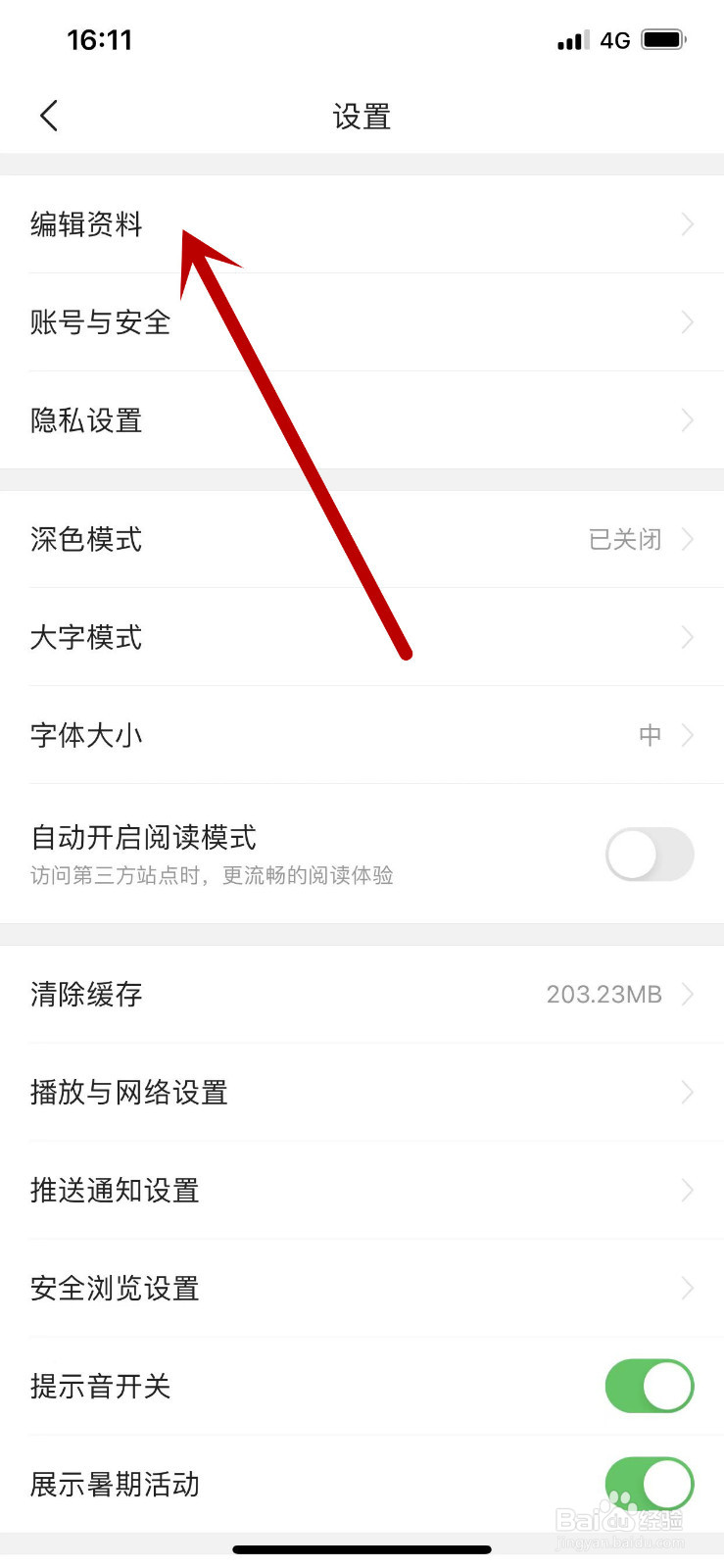The image size is (724, 1568).
Task: Select the 设置 title at top
Action: tap(362, 115)
